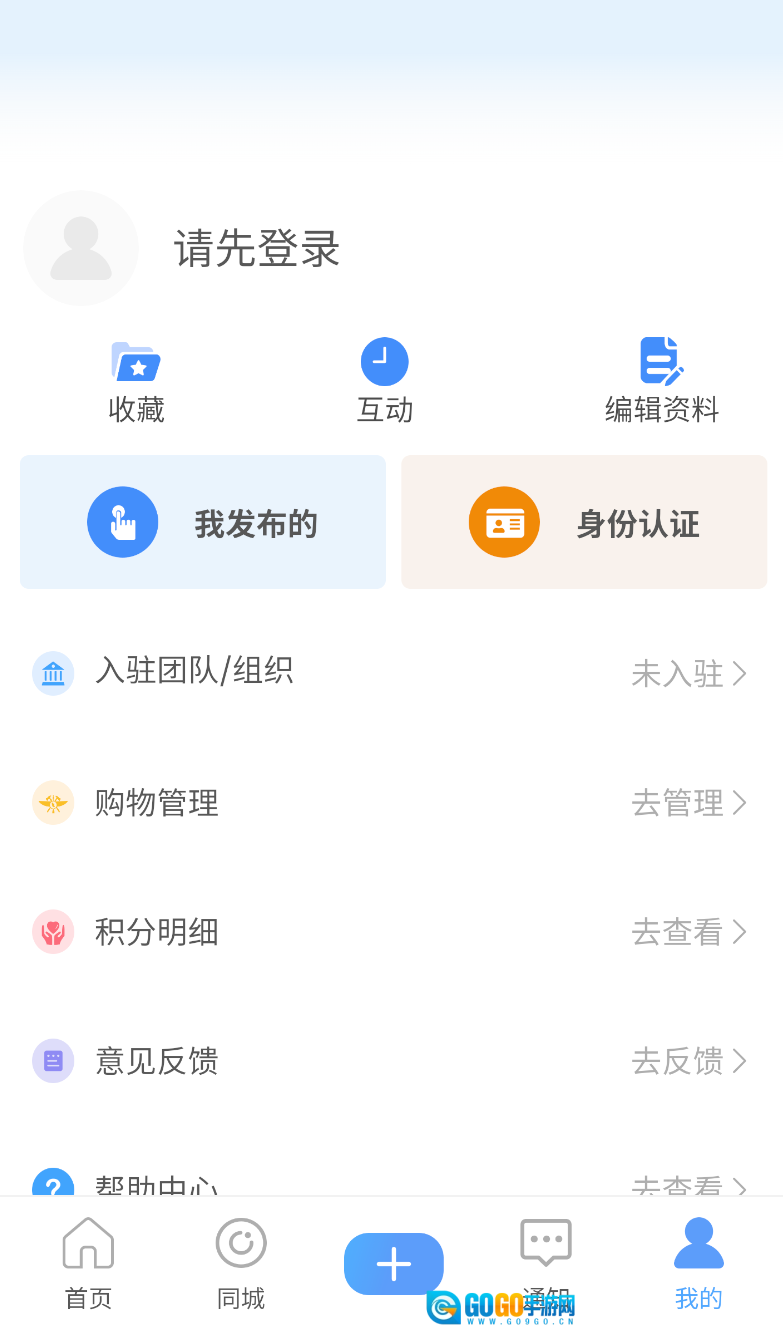Screen dimensions: 783x1335
Task: Open 购物管理 row
Action: click(x=390, y=802)
